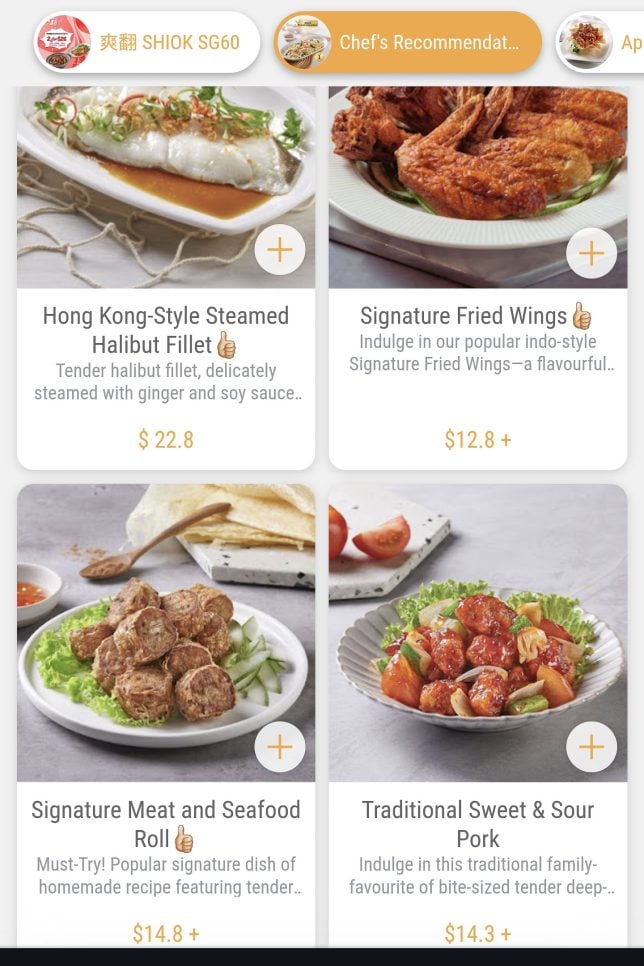Select the Chef's Recommendation category chip
Image resolution: width=644 pixels, height=966 pixels.
click(x=408, y=42)
